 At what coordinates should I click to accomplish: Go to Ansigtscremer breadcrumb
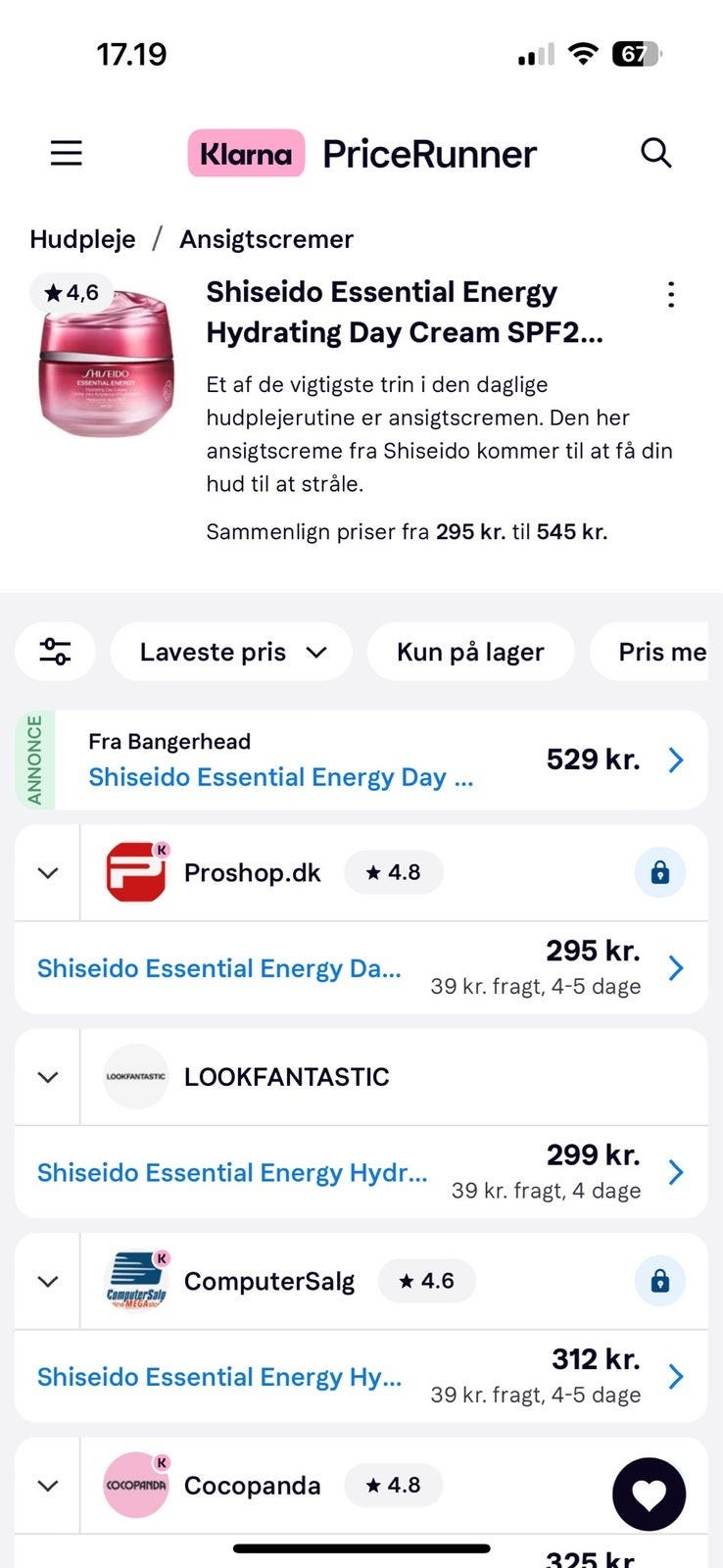[265, 239]
